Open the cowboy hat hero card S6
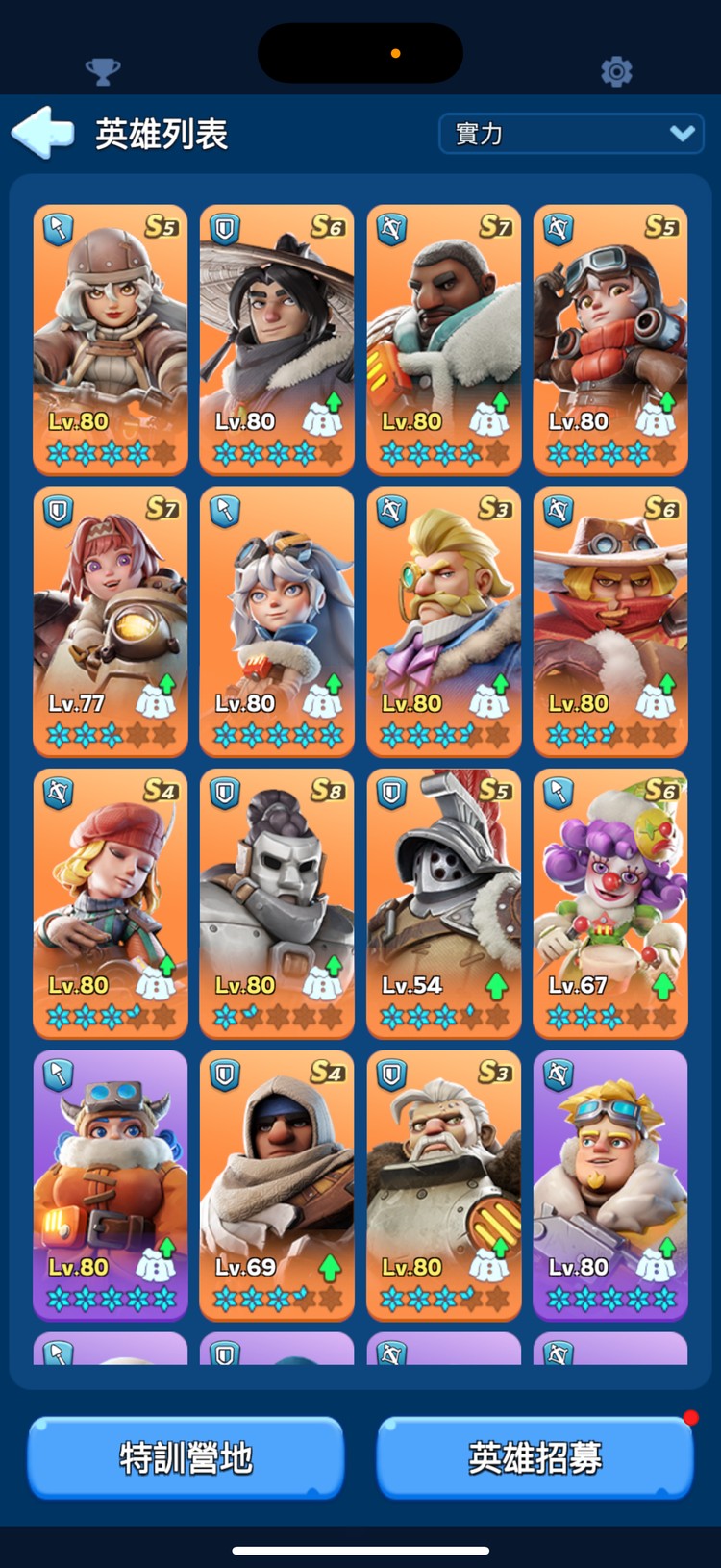 coord(610,620)
